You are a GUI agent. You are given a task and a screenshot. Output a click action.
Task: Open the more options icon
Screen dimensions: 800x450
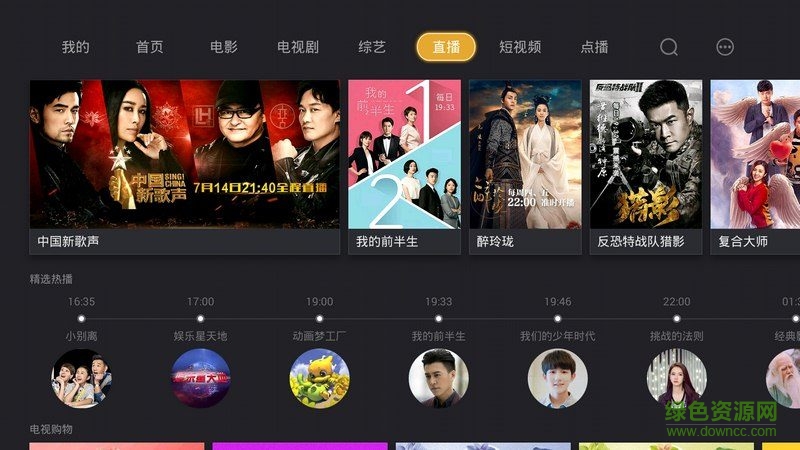(726, 47)
